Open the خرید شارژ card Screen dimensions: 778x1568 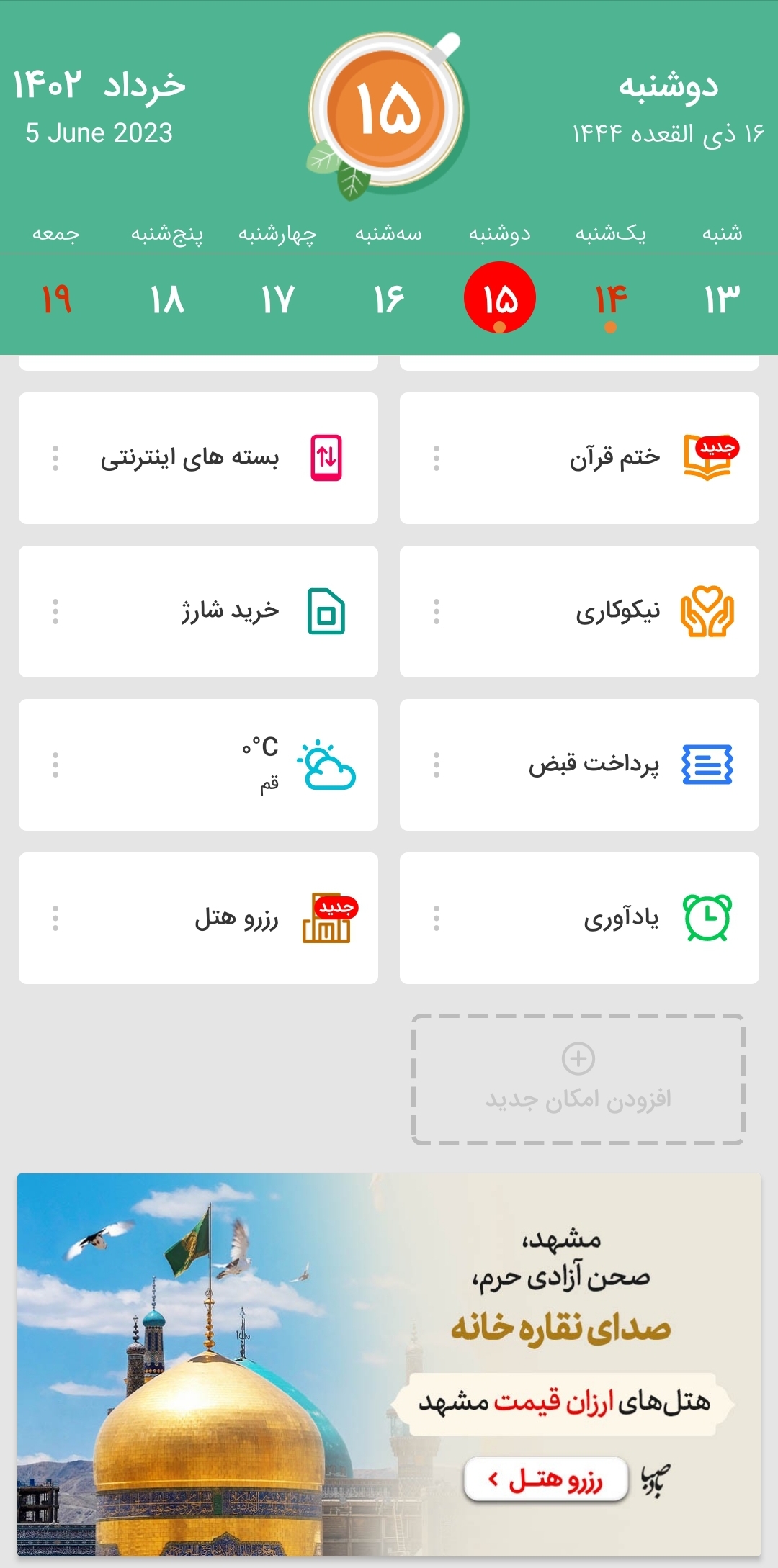[198, 611]
